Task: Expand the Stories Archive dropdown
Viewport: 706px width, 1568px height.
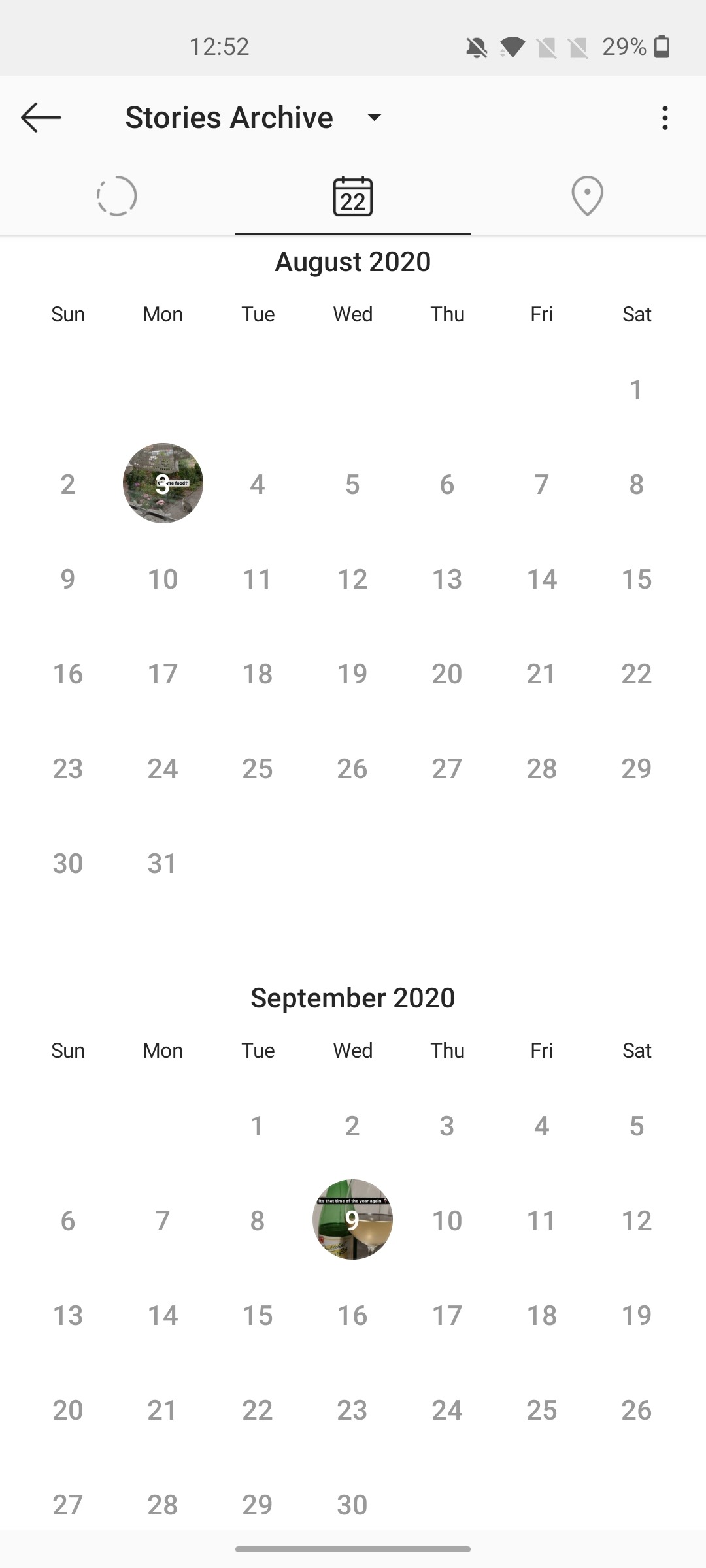Action: click(x=374, y=118)
